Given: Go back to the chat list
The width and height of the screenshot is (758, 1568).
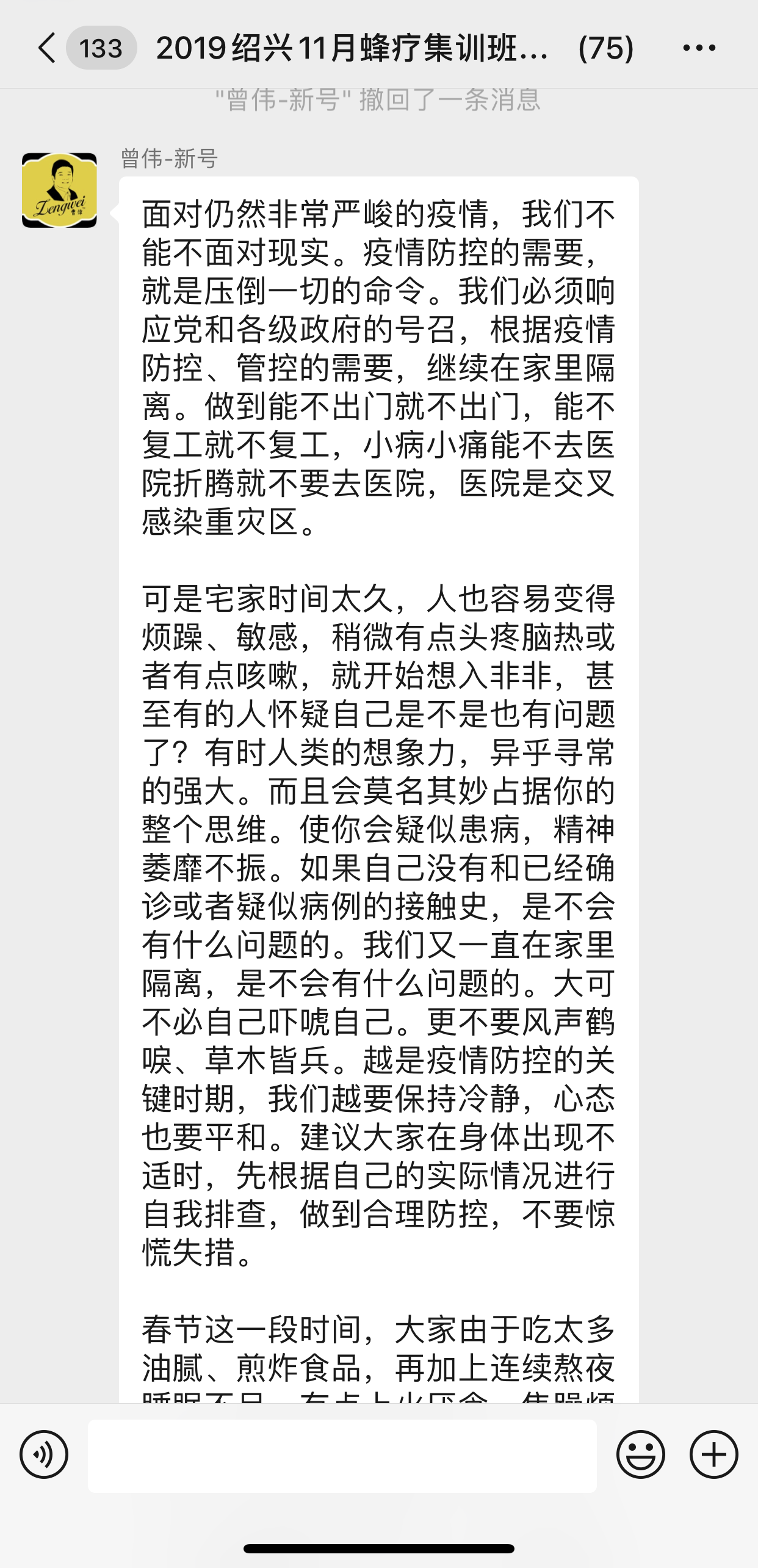Looking at the screenshot, I should coord(48,48).
